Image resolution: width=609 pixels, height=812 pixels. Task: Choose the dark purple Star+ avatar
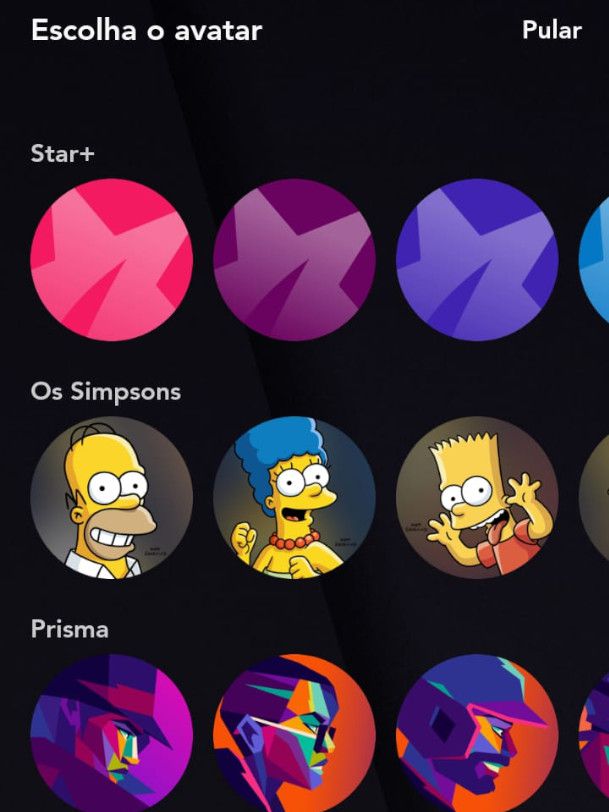295,260
